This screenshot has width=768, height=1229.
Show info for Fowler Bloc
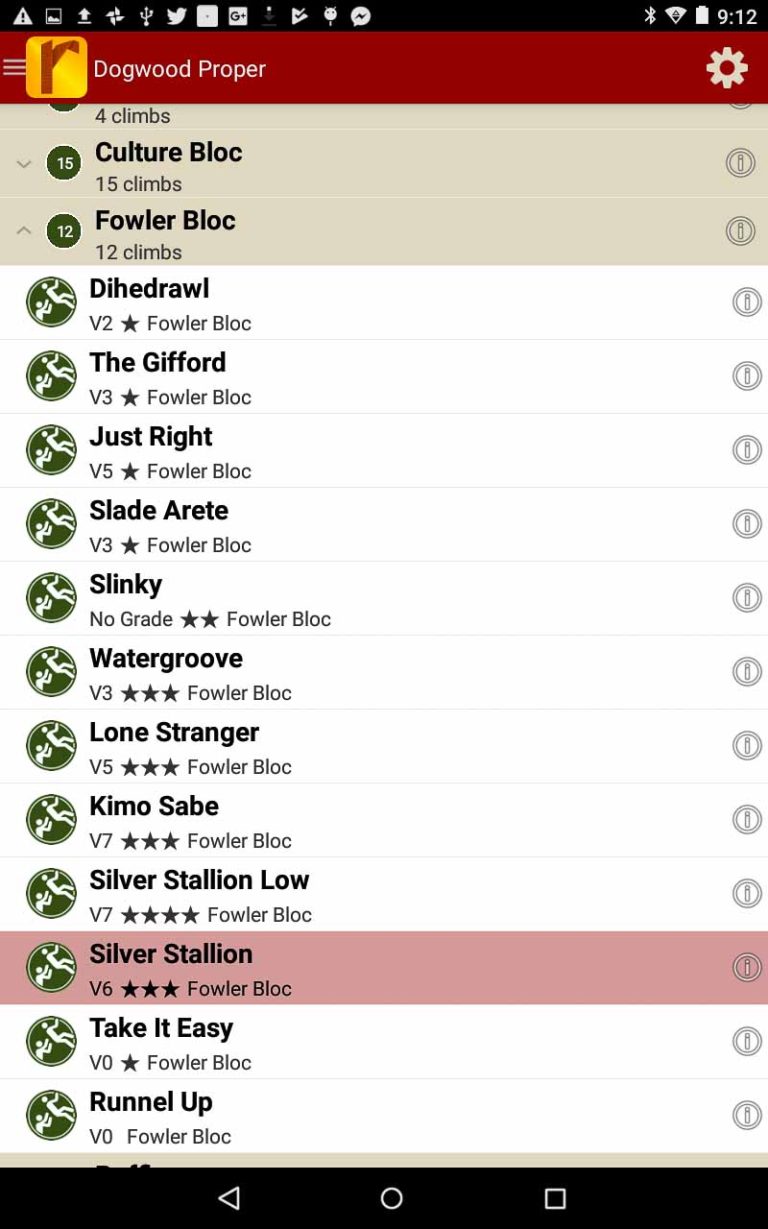tap(740, 231)
